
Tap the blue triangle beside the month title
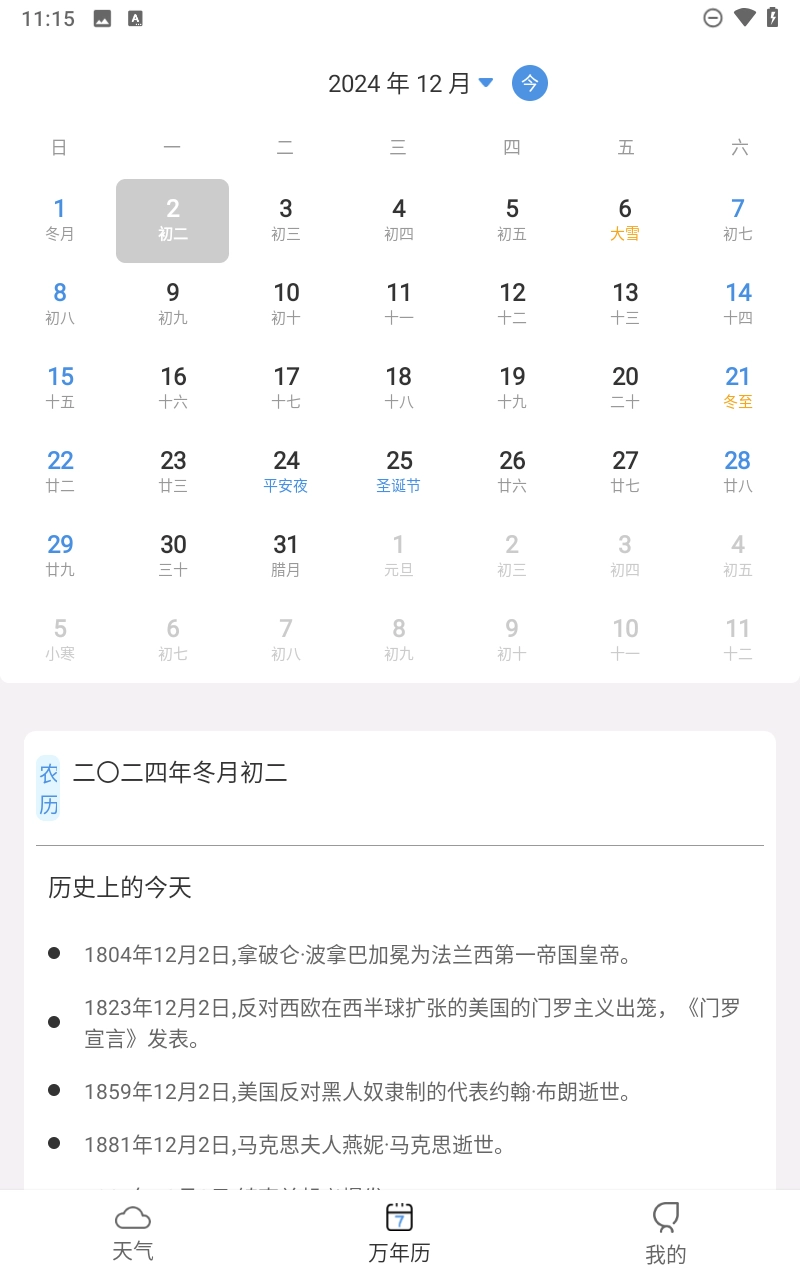click(x=485, y=84)
